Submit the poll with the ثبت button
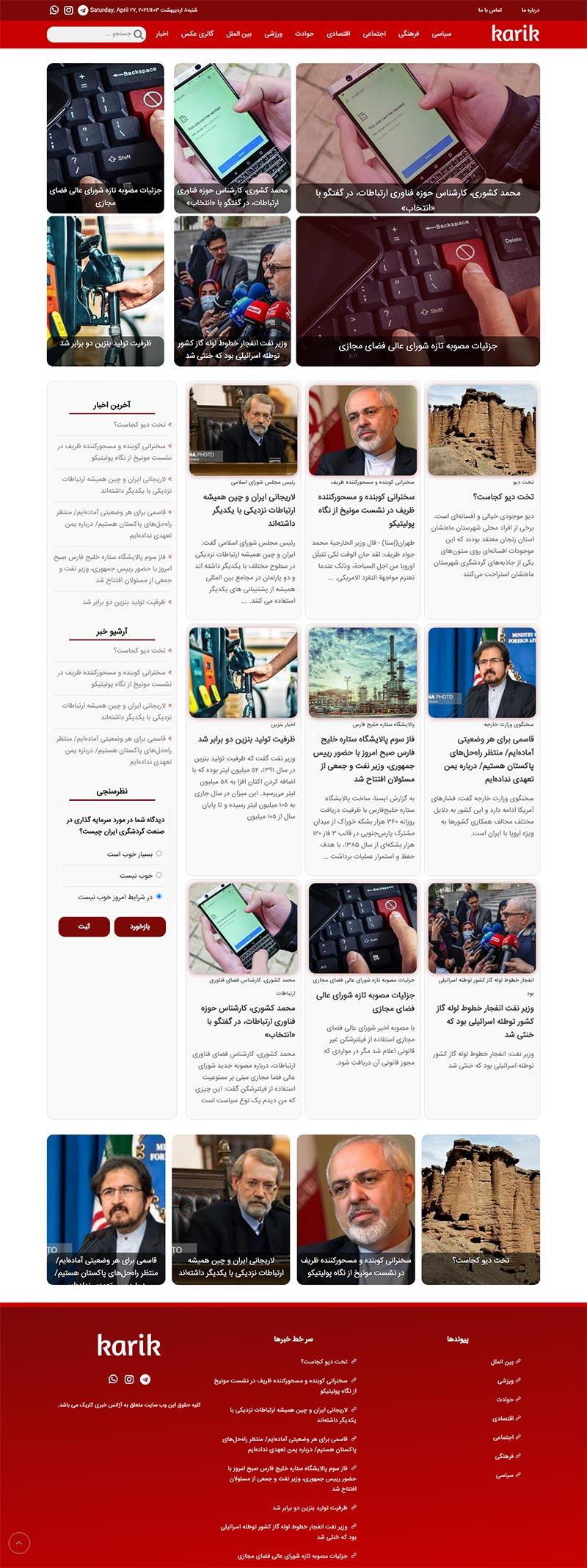 pyautogui.click(x=84, y=927)
